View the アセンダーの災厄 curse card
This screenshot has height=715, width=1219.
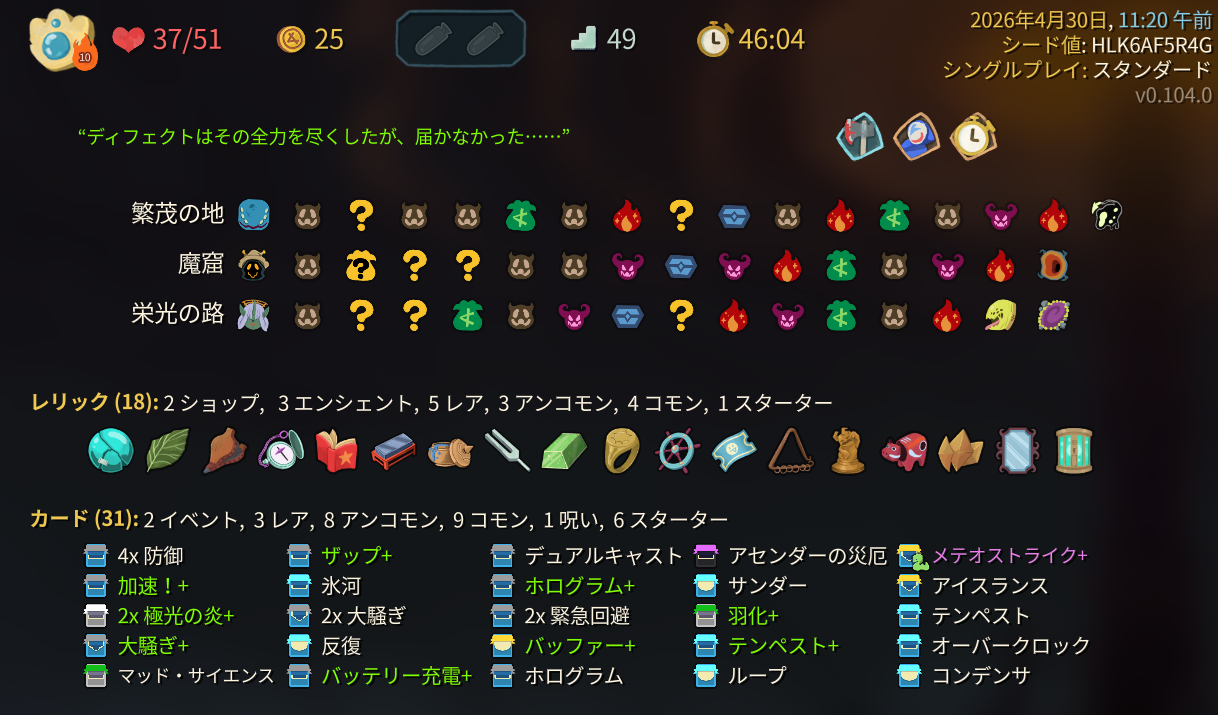click(806, 555)
